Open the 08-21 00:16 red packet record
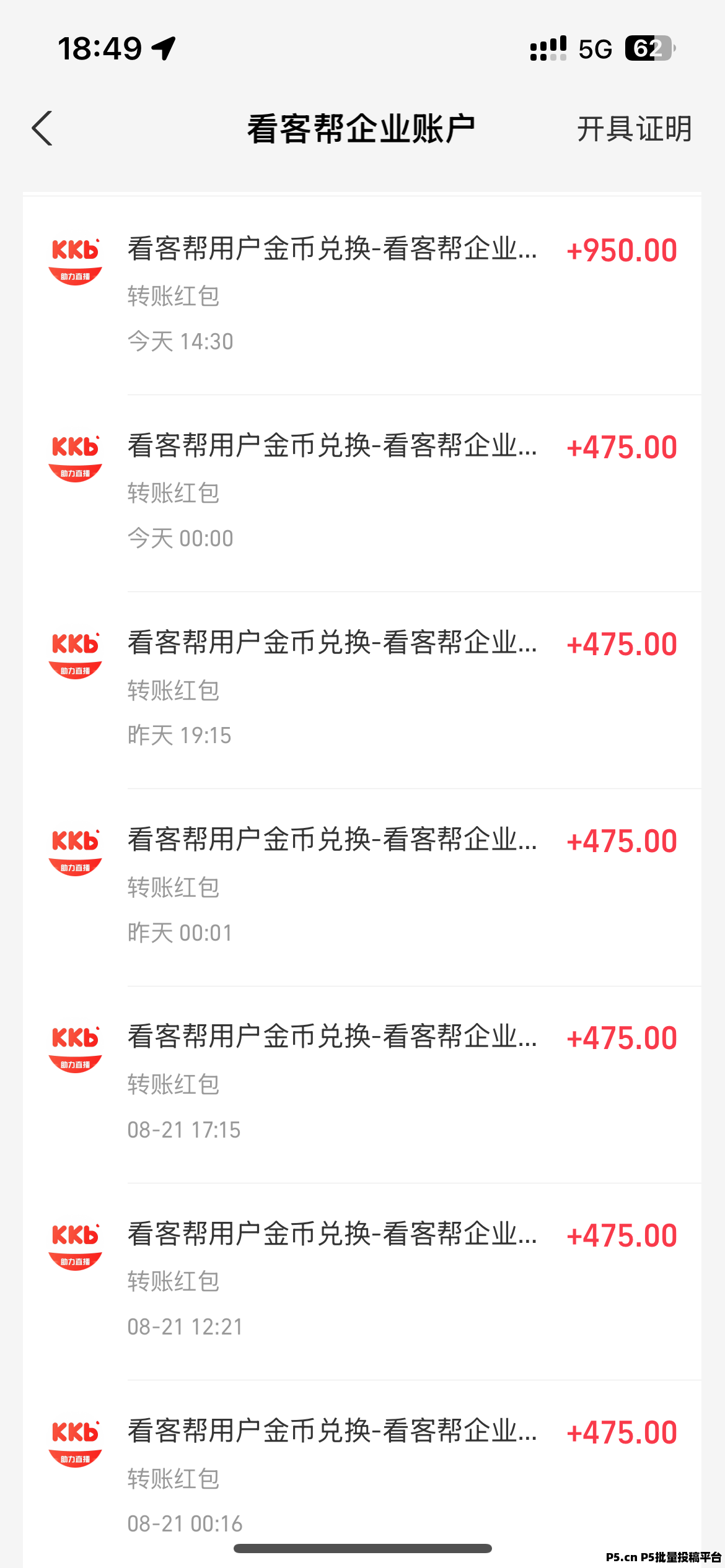Image resolution: width=725 pixels, height=1568 pixels. click(362, 1474)
